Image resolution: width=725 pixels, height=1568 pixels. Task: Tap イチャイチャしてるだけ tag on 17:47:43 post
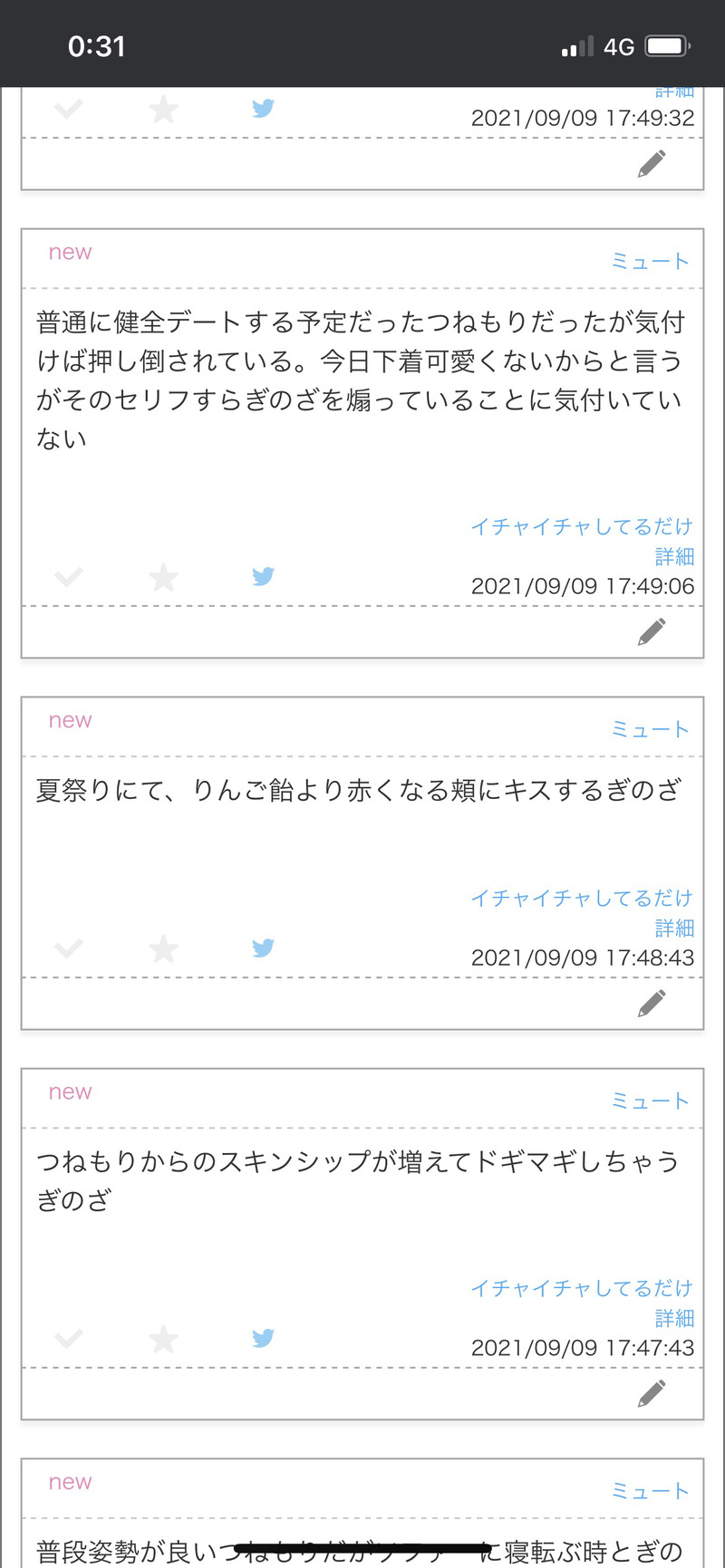[581, 1288]
